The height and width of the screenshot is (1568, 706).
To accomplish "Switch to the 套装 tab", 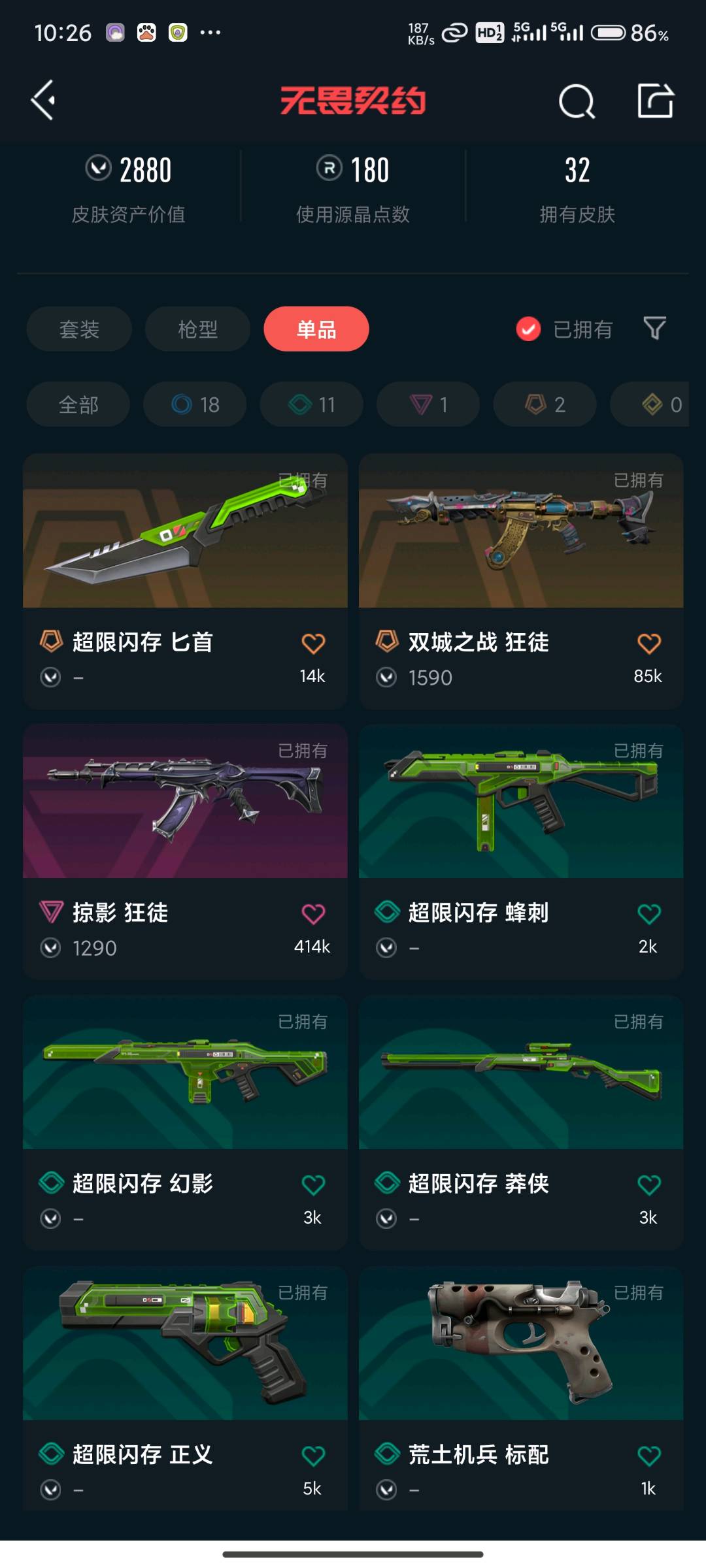I will (x=79, y=329).
